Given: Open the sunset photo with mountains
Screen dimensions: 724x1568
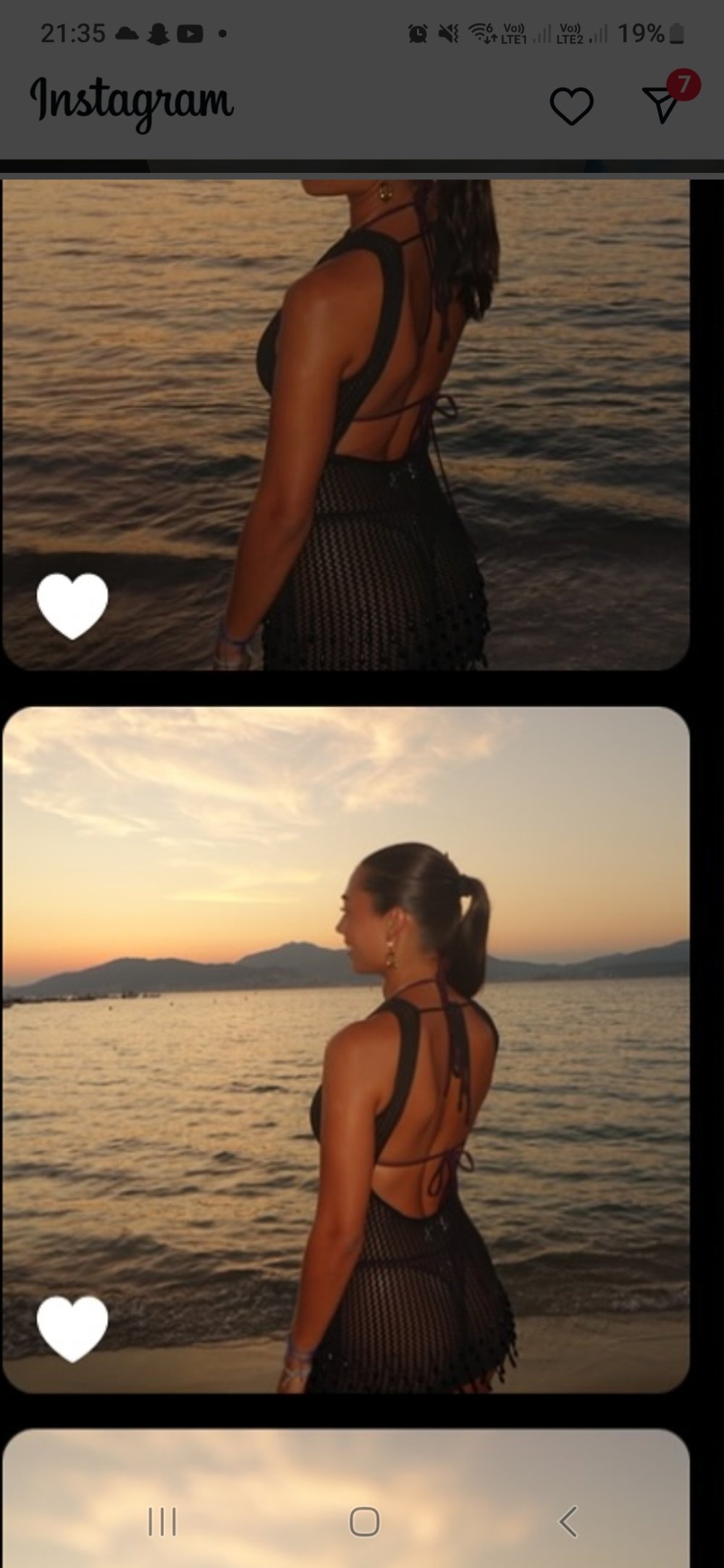Looking at the screenshot, I should 345,1049.
